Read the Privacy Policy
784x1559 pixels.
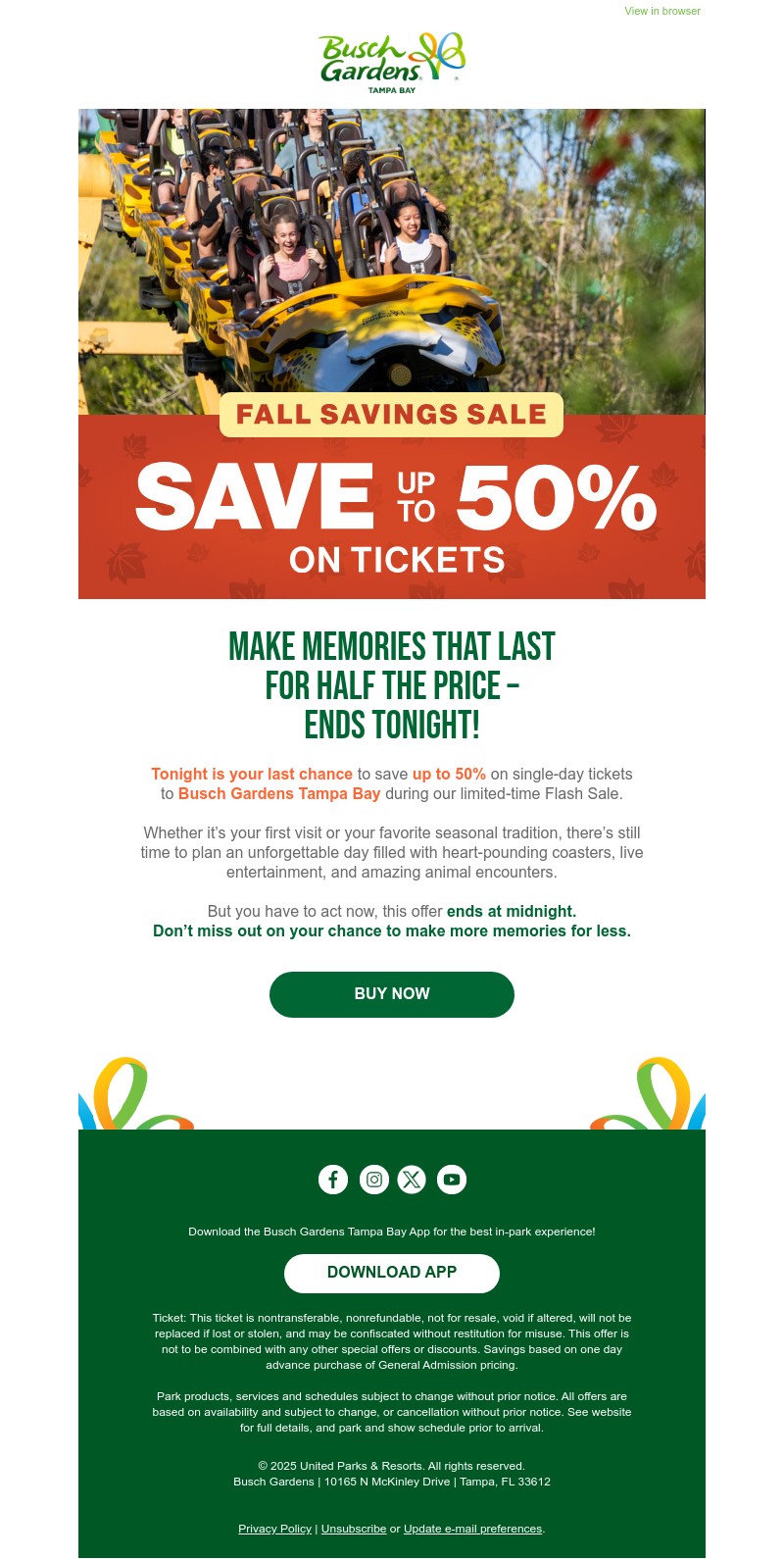coord(274,1529)
